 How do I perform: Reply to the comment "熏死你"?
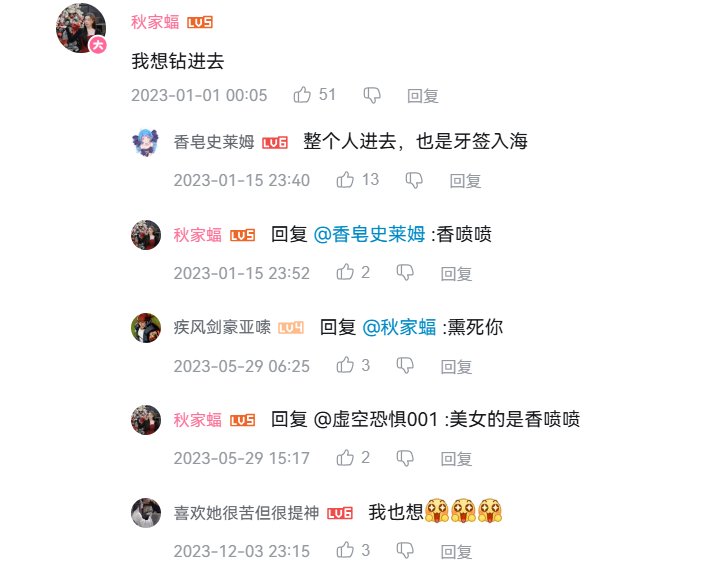[x=456, y=367]
